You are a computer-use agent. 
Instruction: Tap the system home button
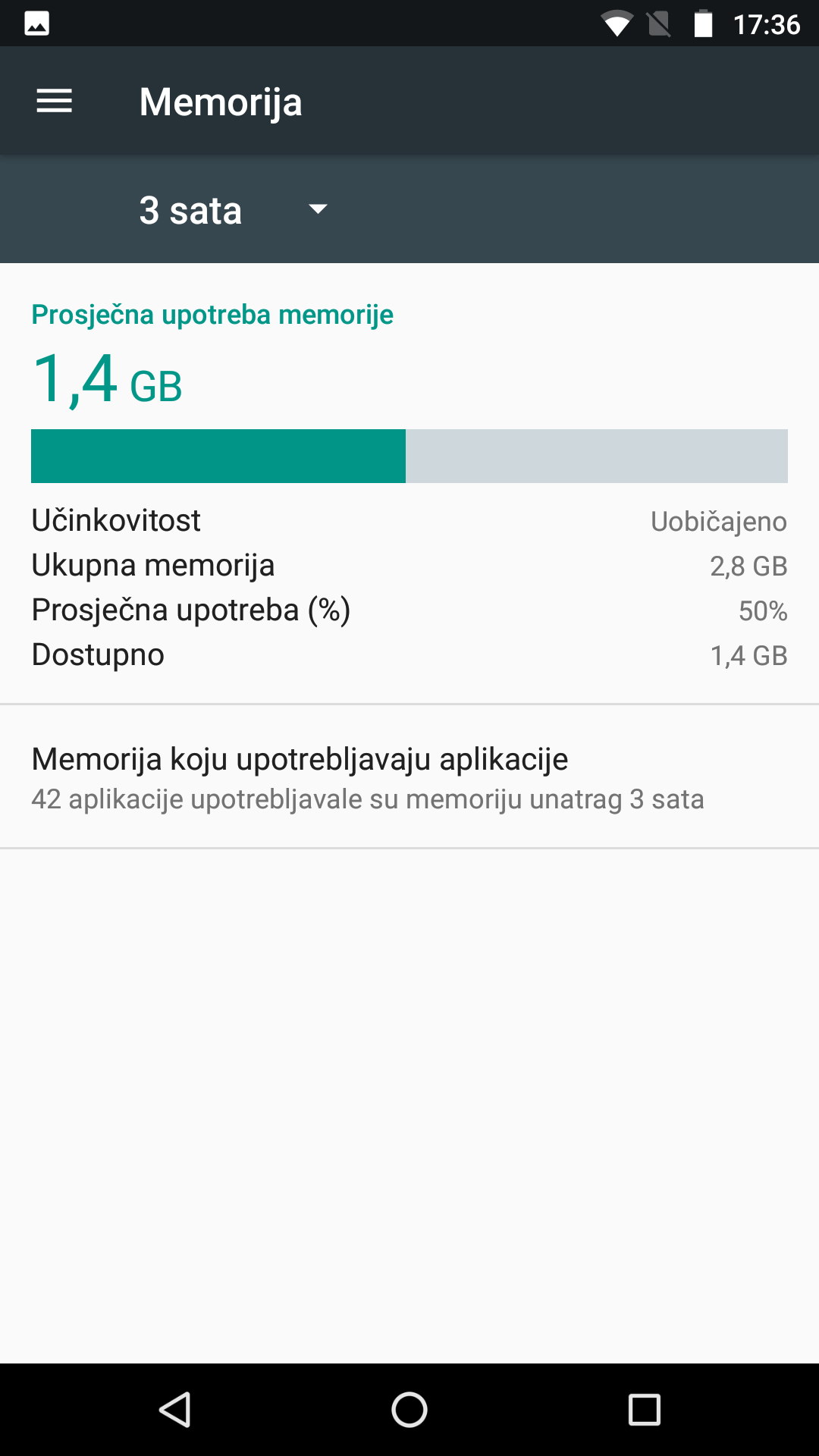pos(409,1410)
